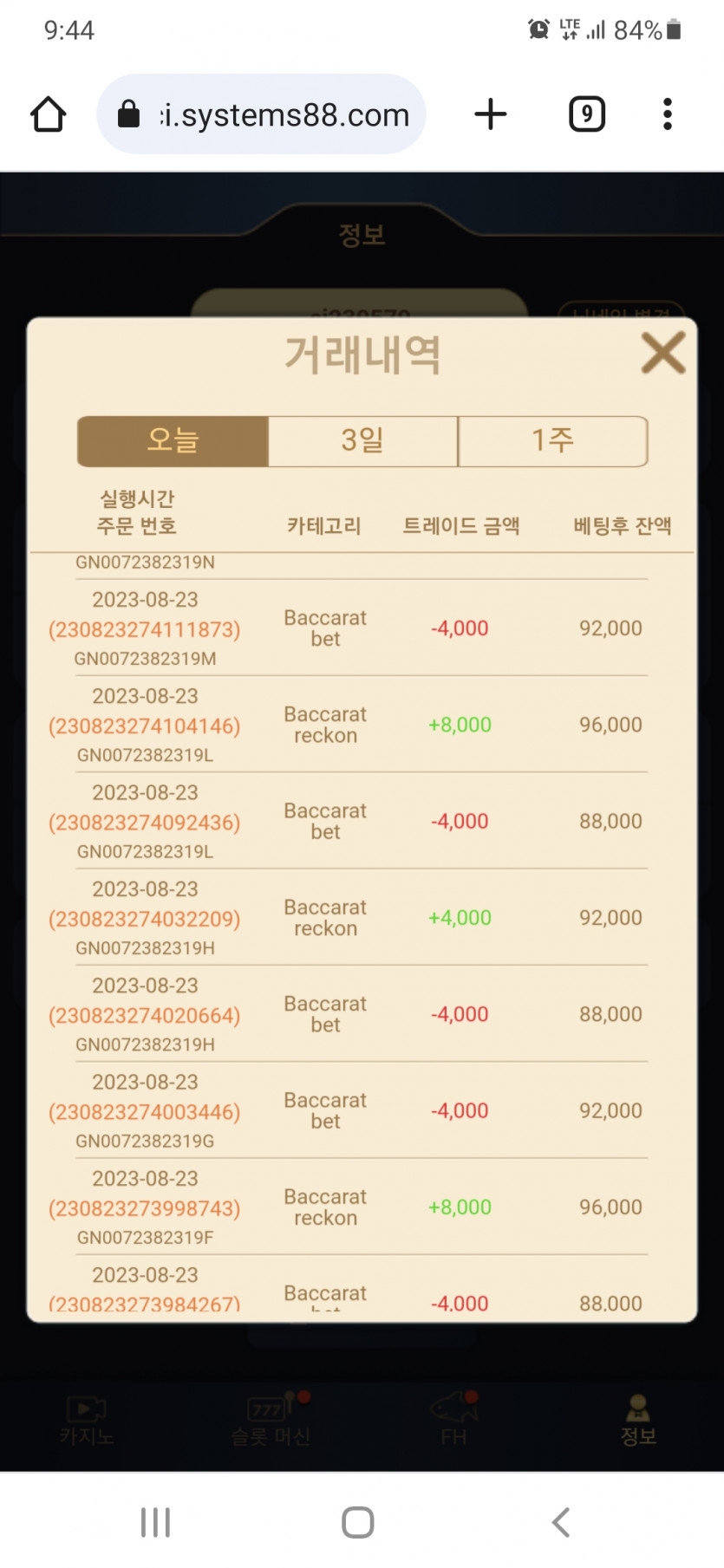The image size is (724, 1568).
Task: Open recent apps from navigation bar
Action: pos(156,1522)
